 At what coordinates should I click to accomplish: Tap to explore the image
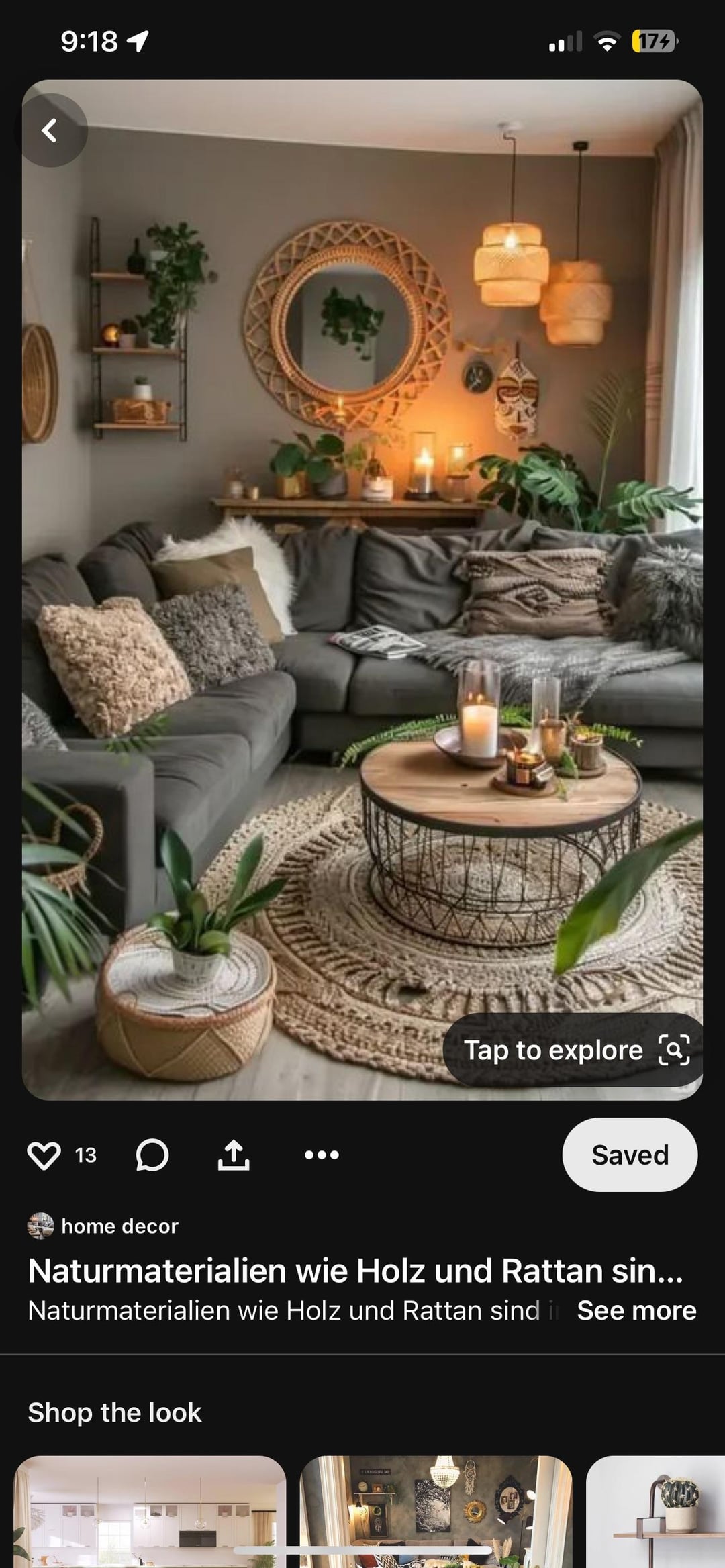tap(575, 1050)
